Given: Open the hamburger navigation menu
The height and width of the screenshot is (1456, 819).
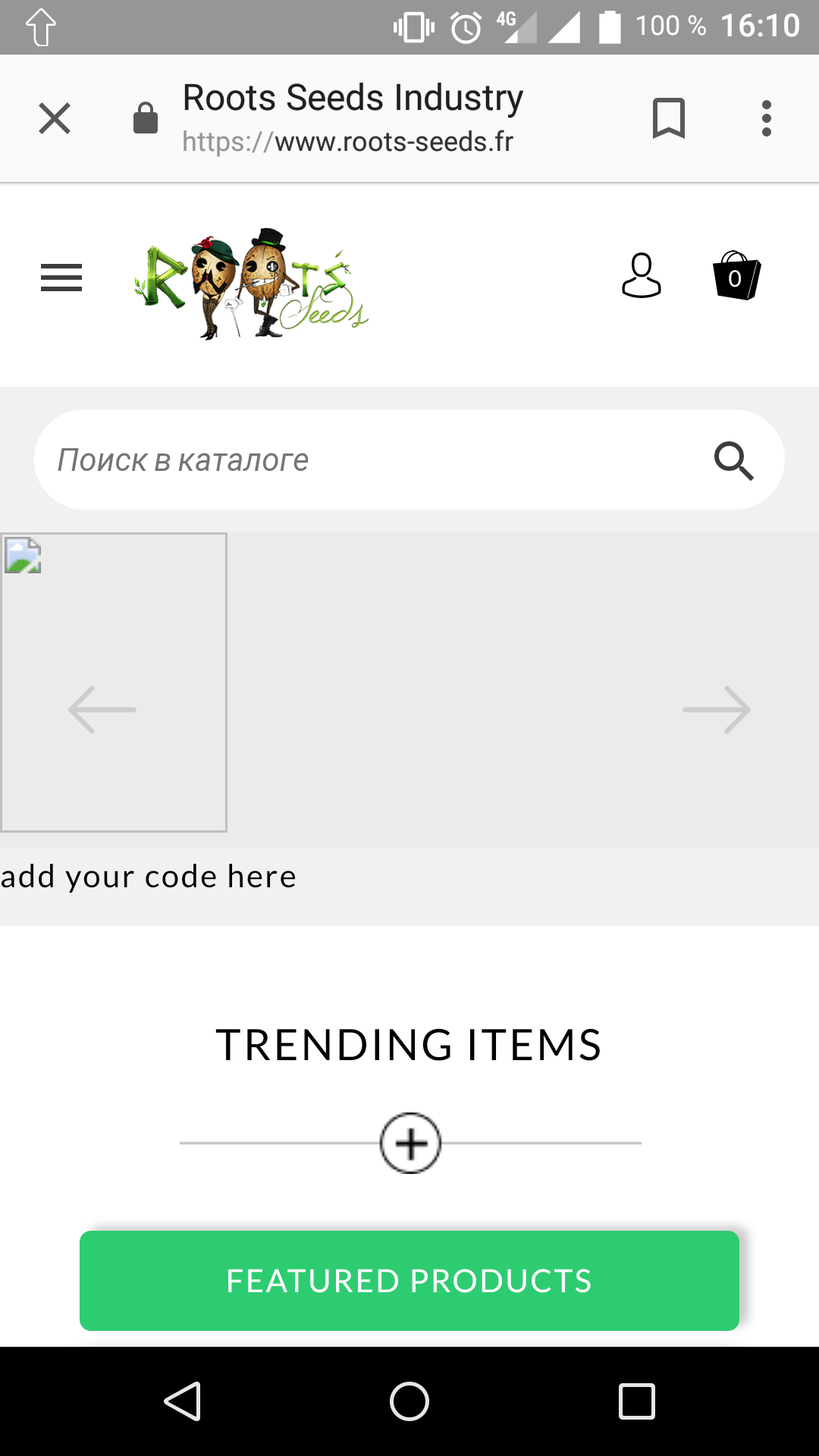Looking at the screenshot, I should tap(61, 278).
